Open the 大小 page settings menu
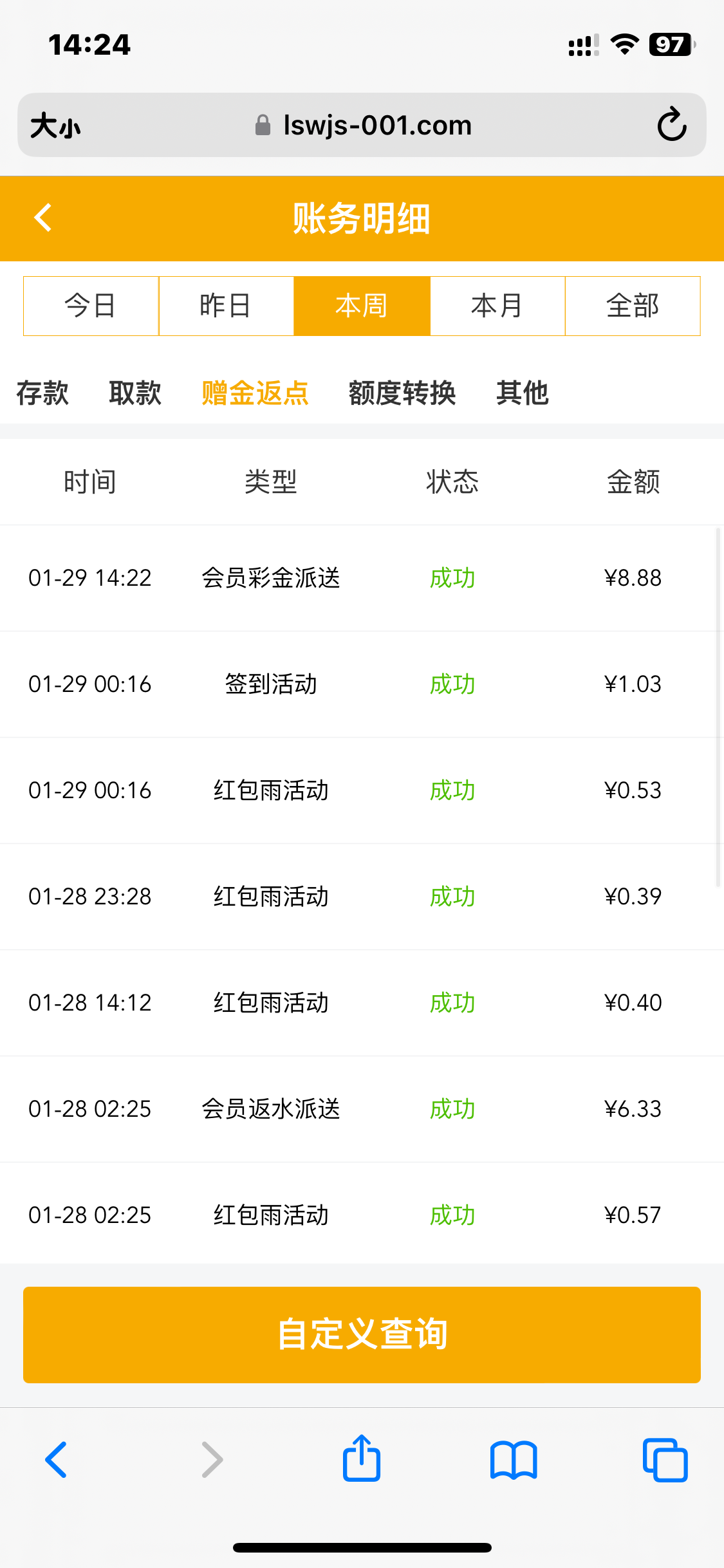724x1568 pixels. (x=56, y=126)
